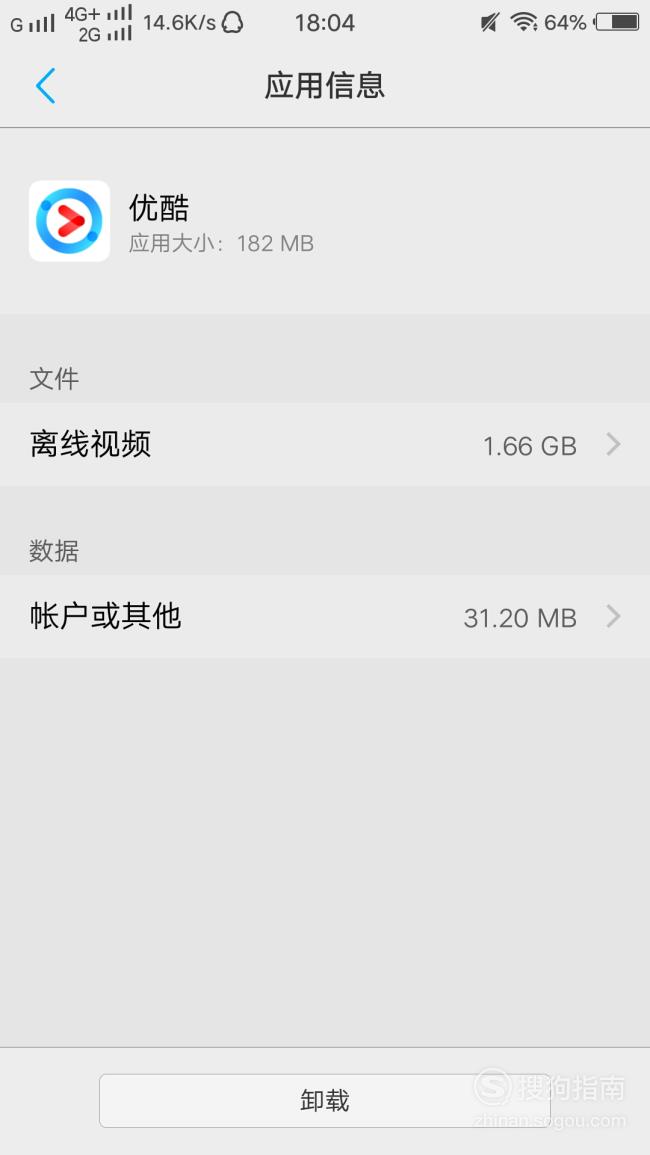
Task: Go back from the 应用信息 page
Action: (46, 85)
